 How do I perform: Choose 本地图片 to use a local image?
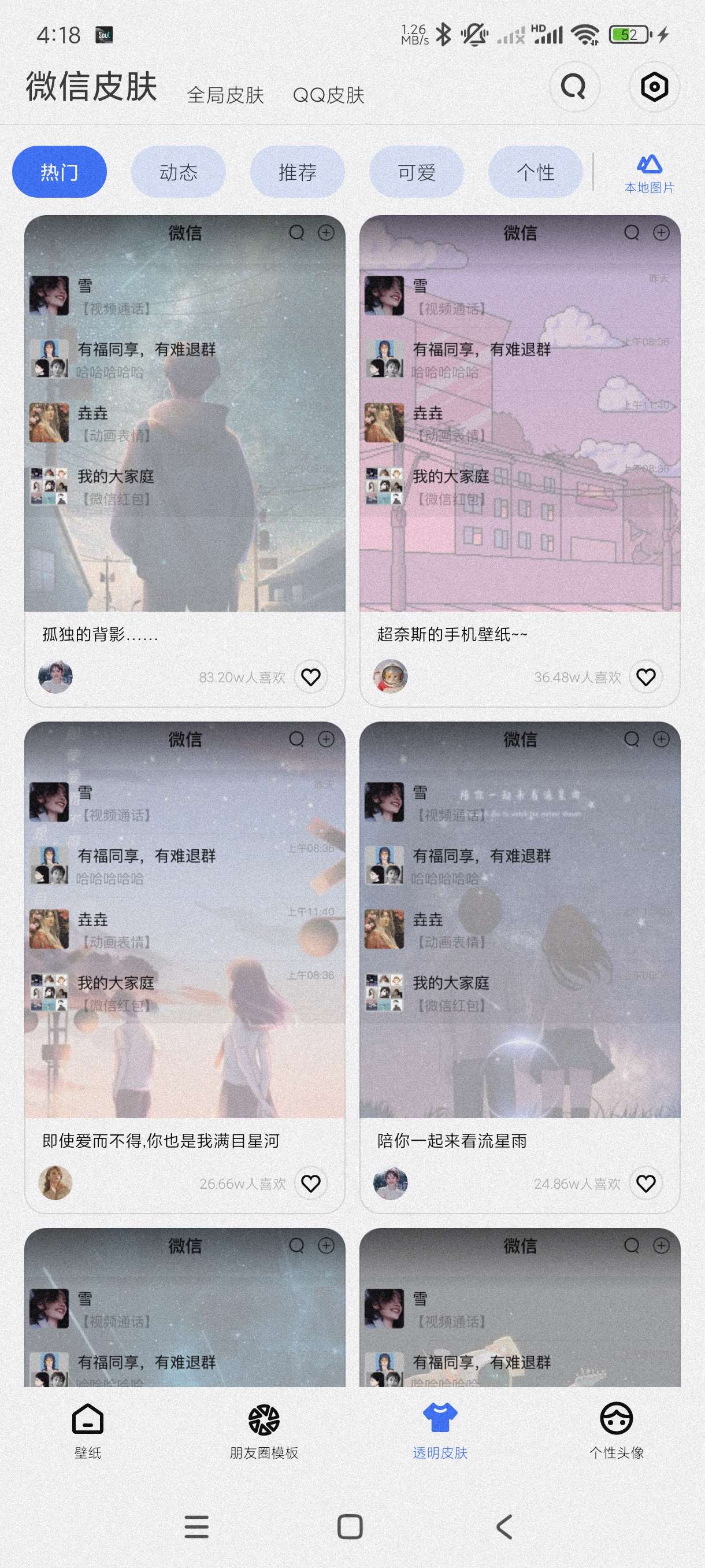(649, 173)
